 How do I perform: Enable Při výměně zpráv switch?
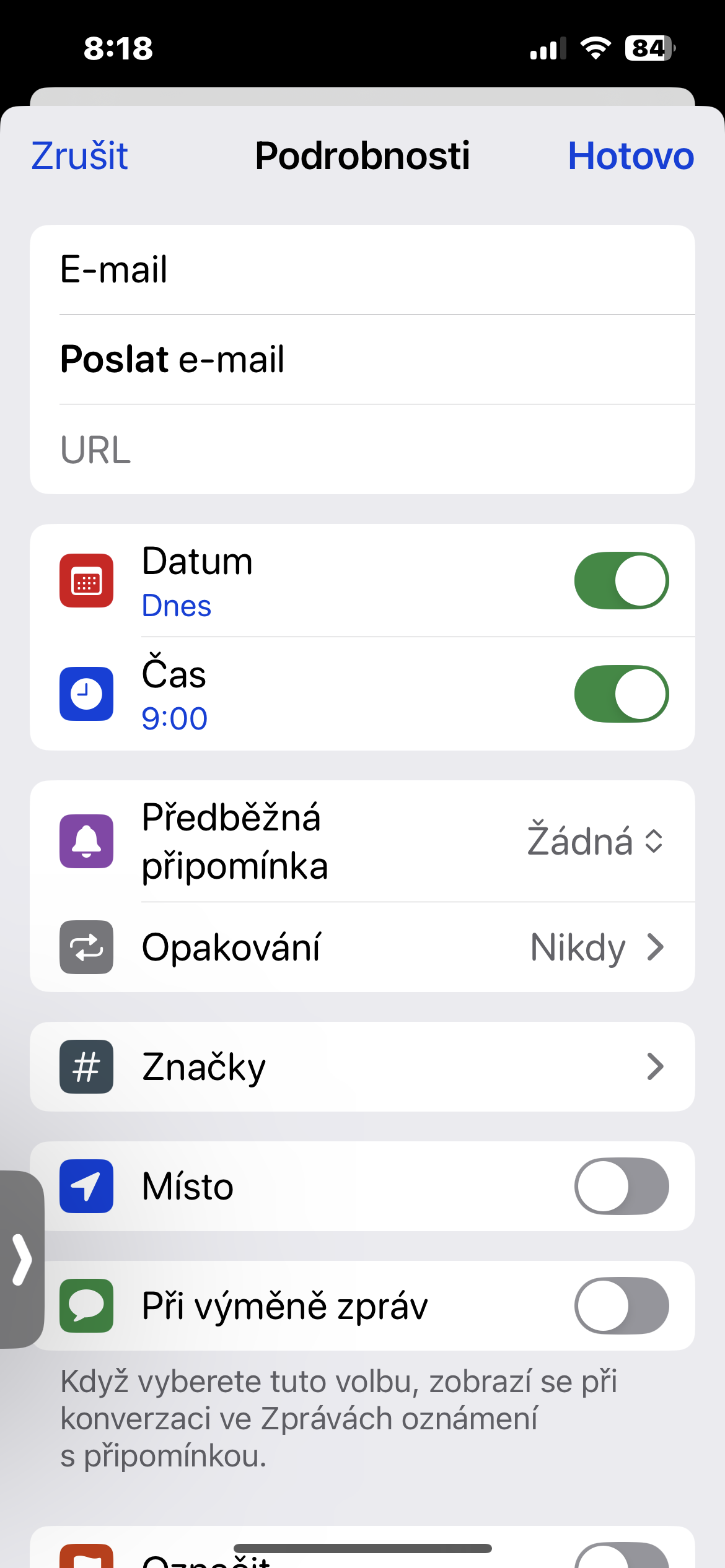(x=621, y=1305)
